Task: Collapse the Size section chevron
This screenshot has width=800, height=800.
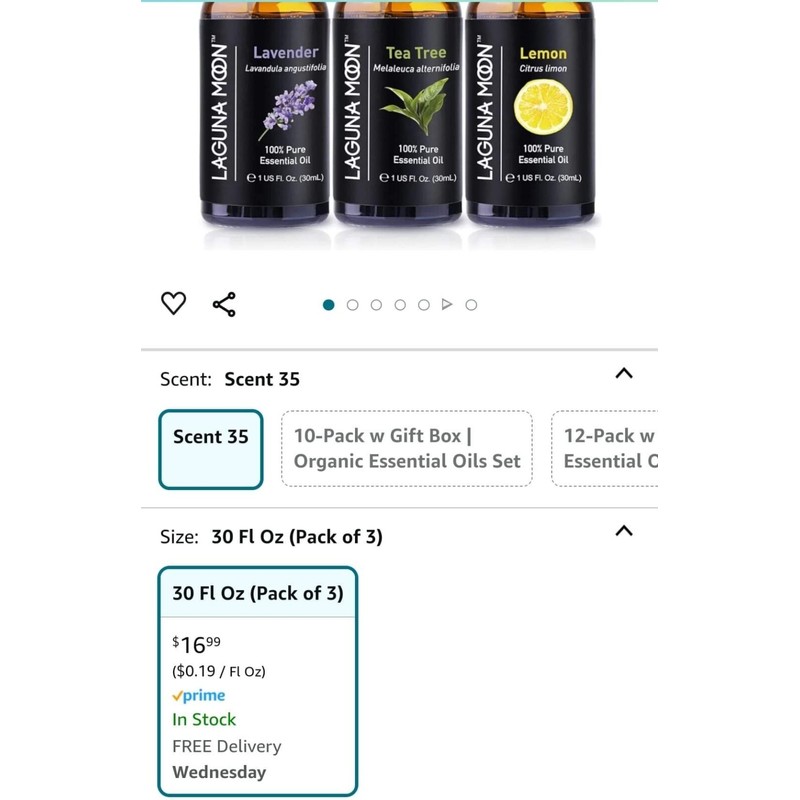Action: [623, 531]
